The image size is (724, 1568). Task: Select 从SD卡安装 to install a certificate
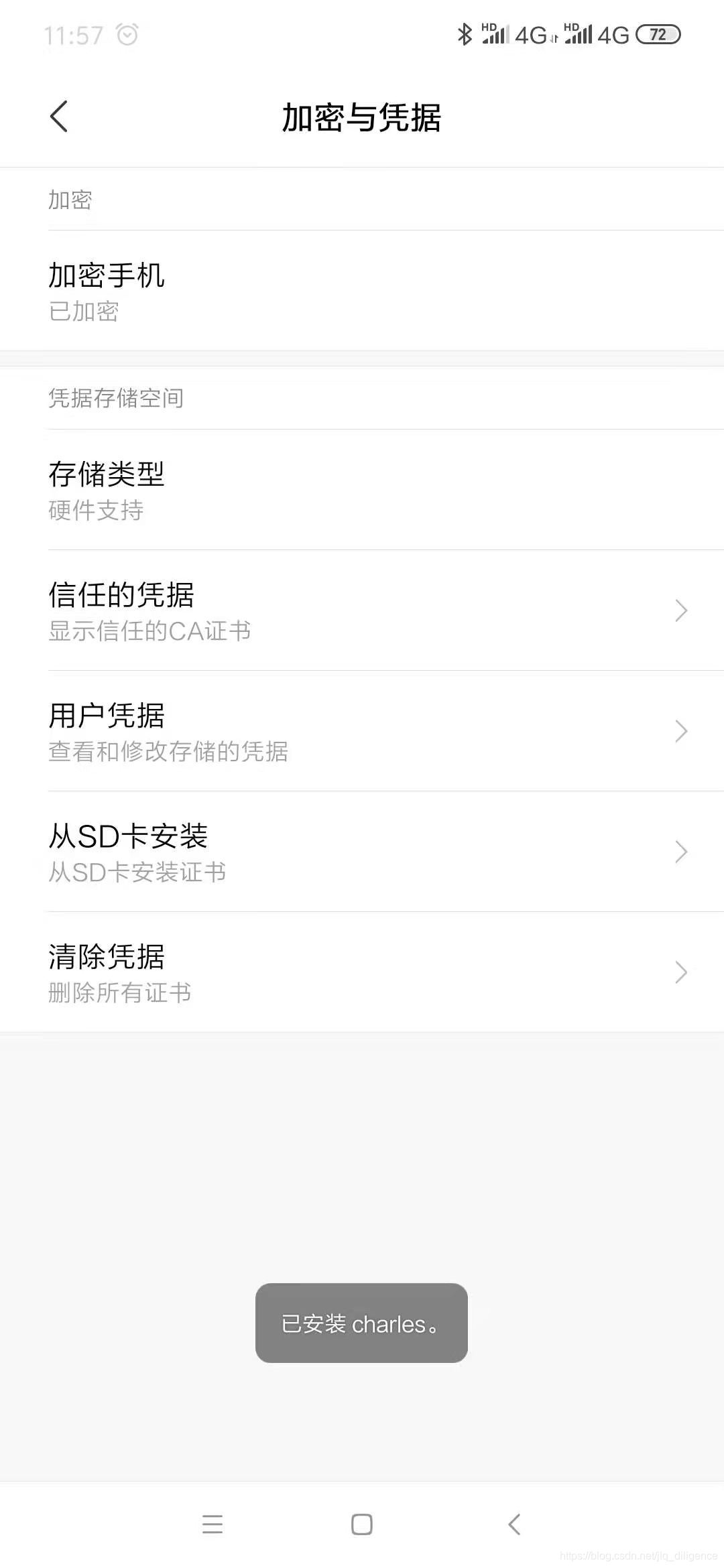(362, 852)
